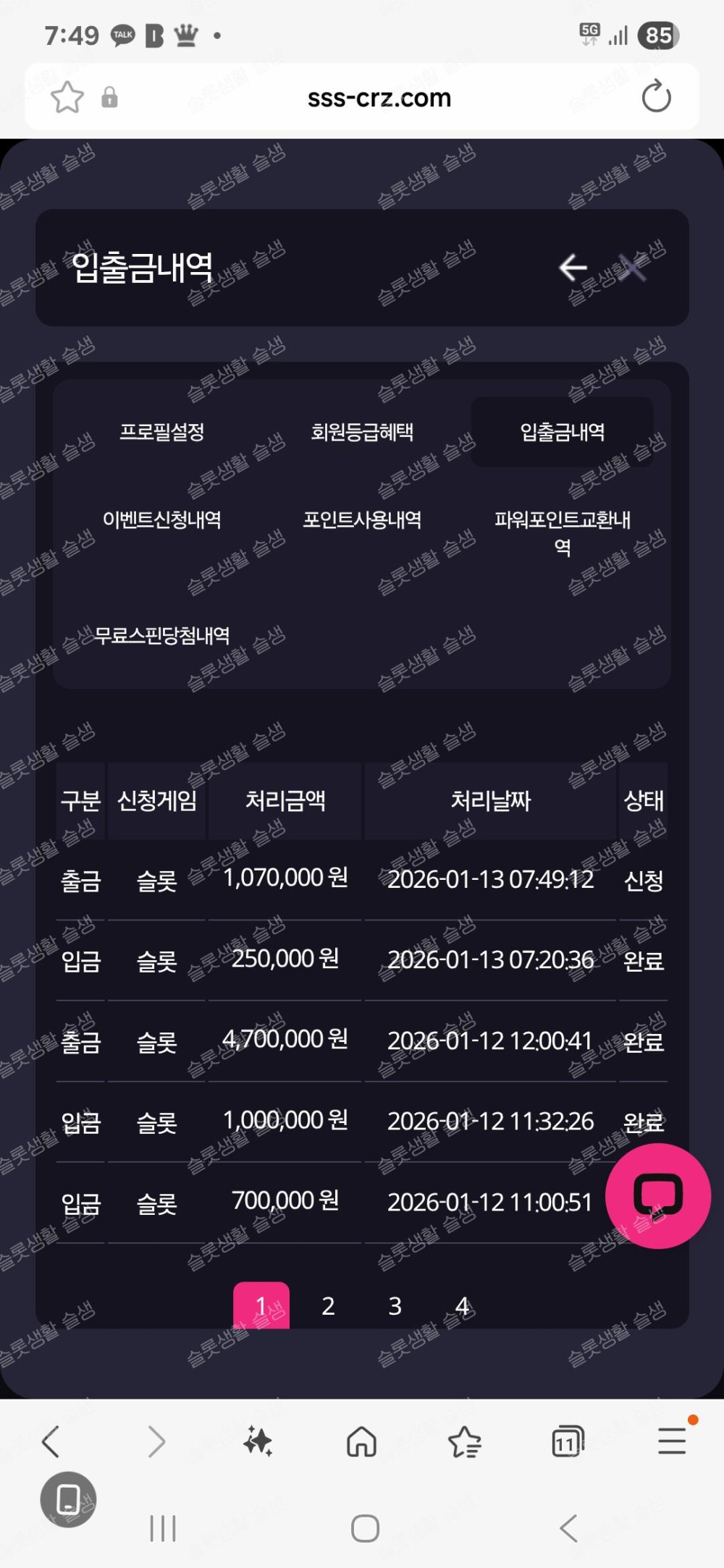
Task: Open the pink live chat button
Action: point(657,1195)
